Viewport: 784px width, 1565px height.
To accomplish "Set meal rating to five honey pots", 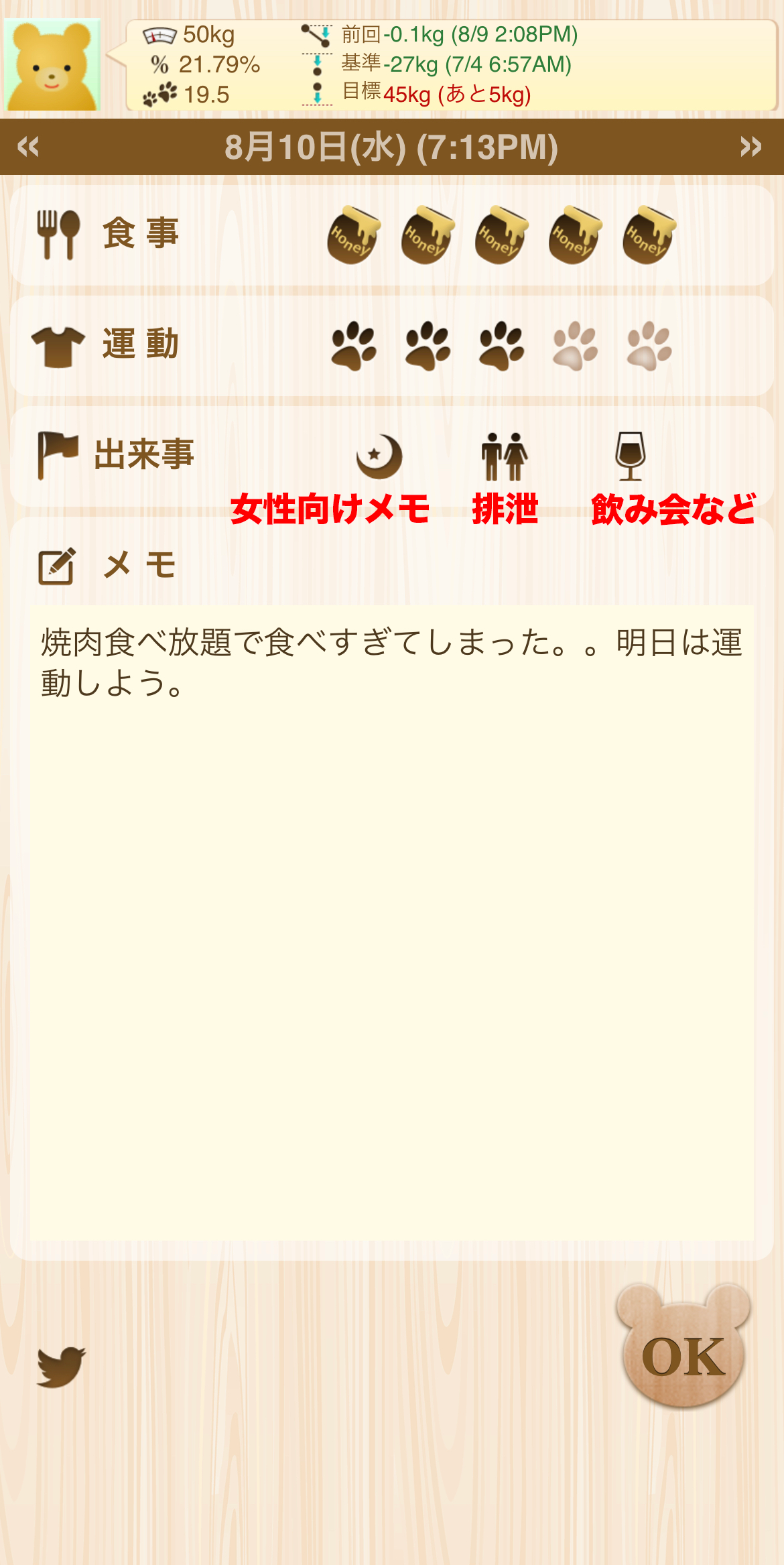I will [649, 235].
